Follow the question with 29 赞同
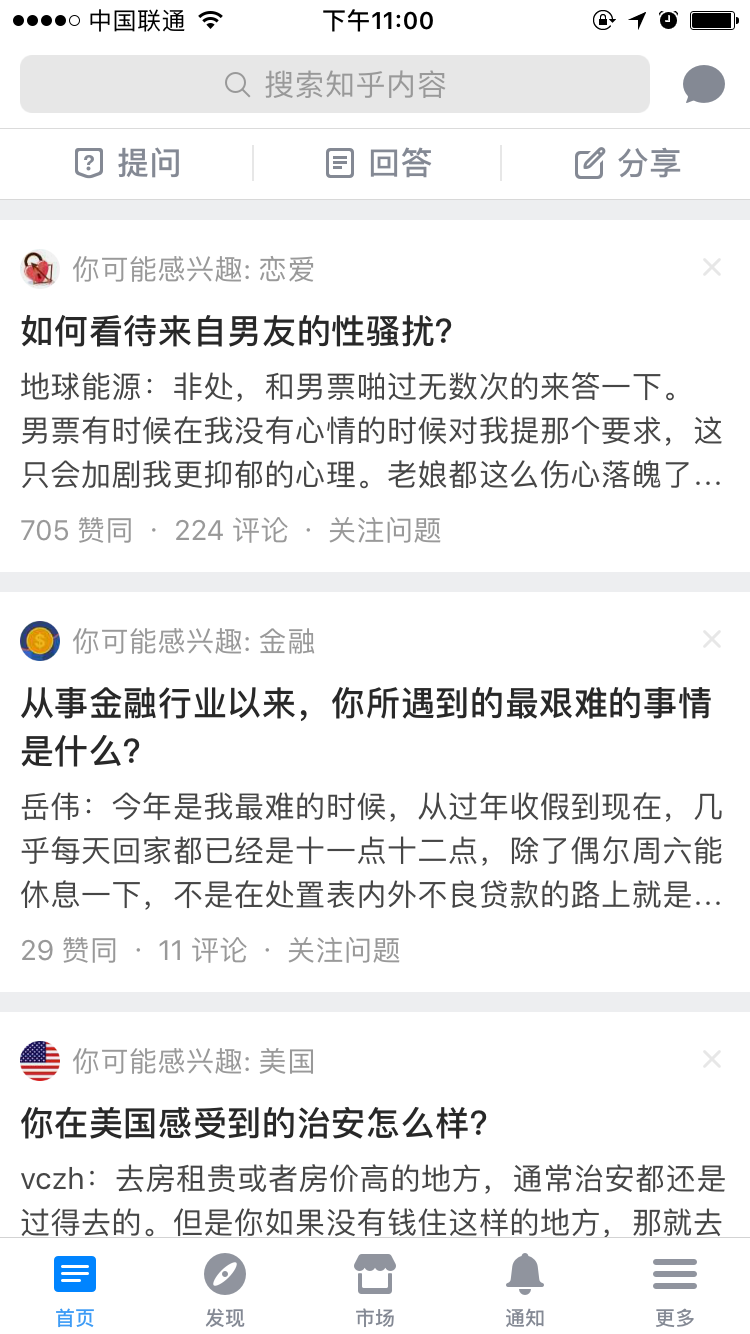The height and width of the screenshot is (1334, 750). click(x=344, y=950)
